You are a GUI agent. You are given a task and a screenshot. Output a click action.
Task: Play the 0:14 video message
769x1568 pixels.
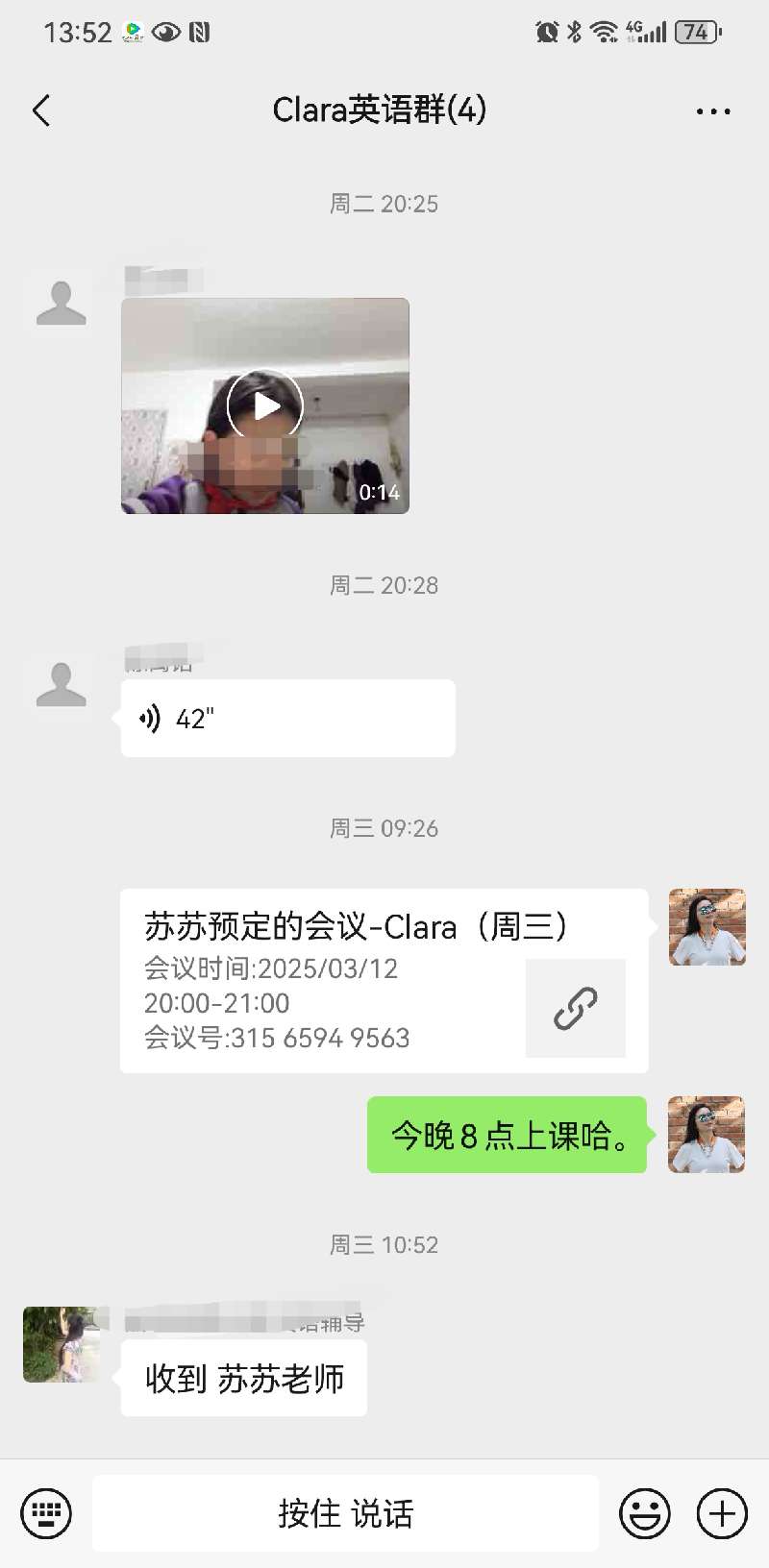265,406
